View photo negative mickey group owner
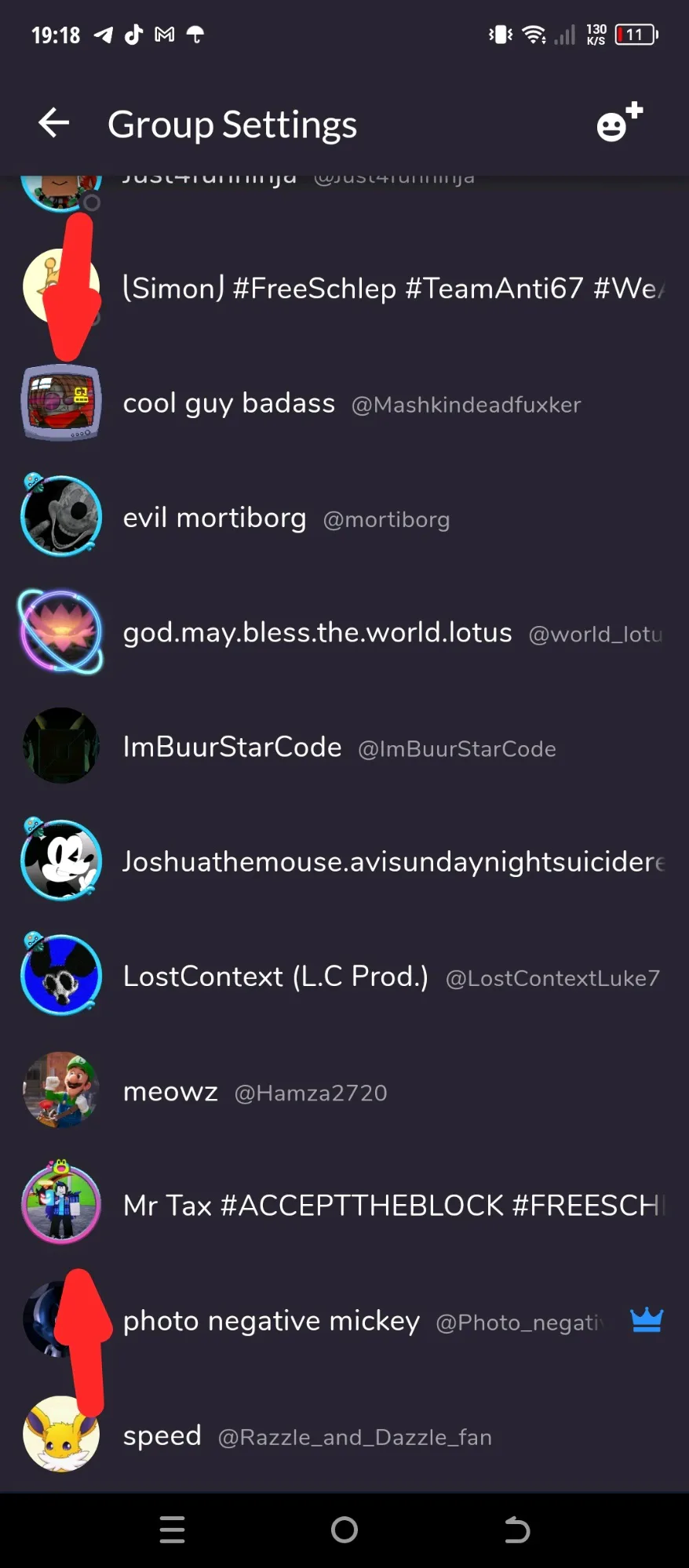The width and height of the screenshot is (689, 1568). pyautogui.click(x=361, y=1321)
